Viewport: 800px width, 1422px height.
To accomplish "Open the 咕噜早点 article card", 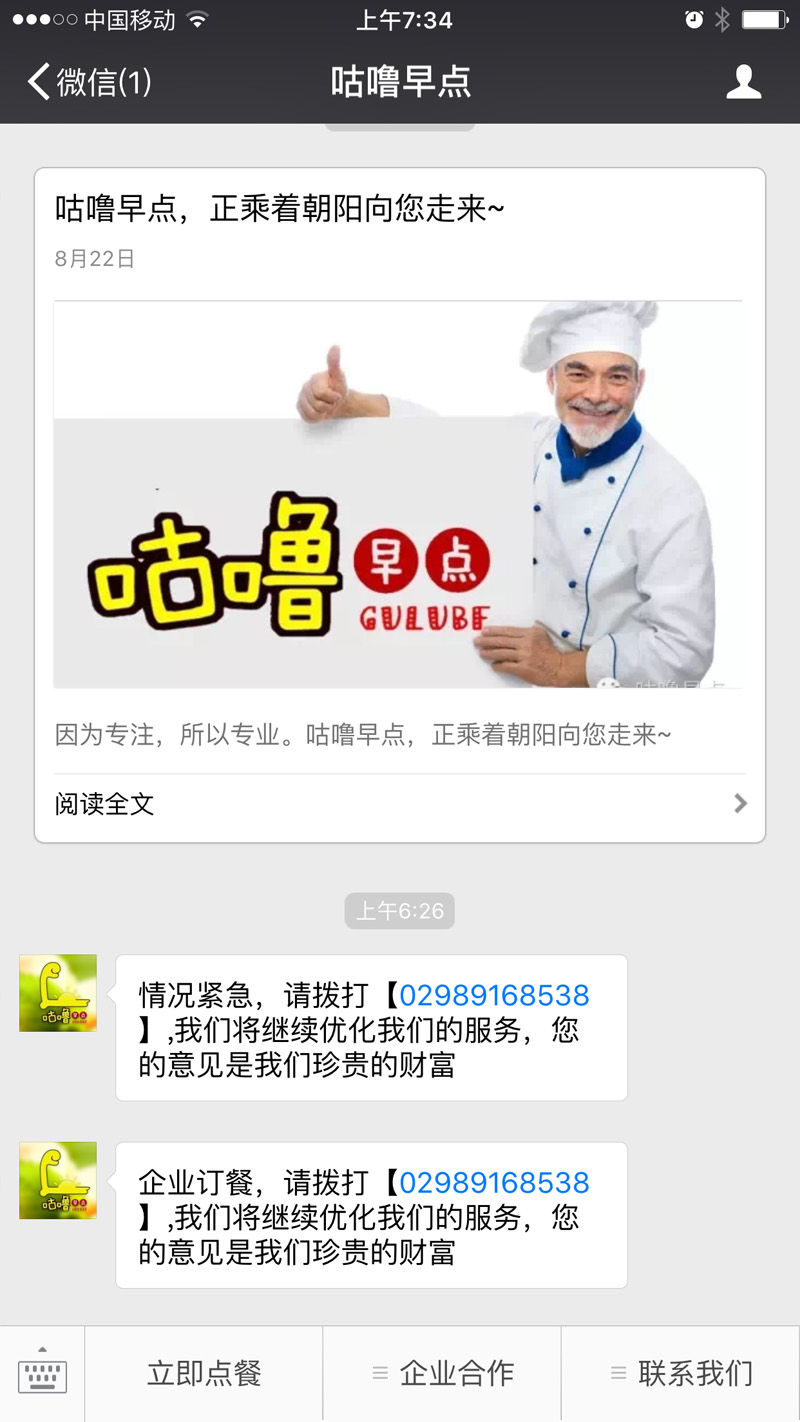I will coord(399,495).
